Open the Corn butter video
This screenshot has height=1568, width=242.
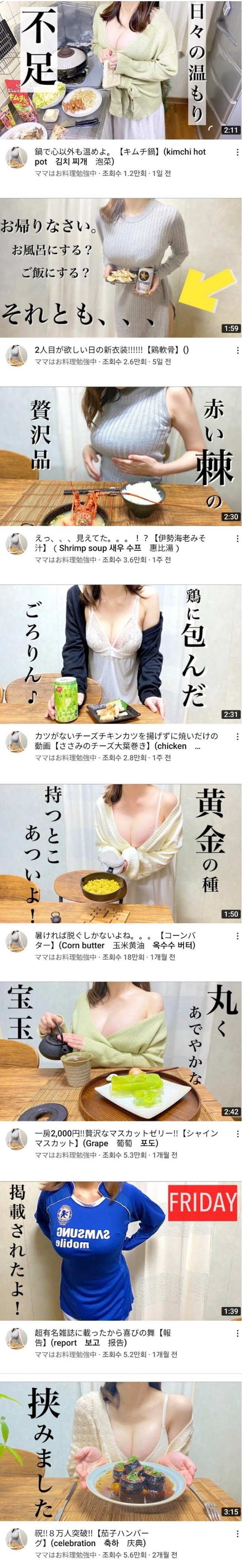[120, 853]
